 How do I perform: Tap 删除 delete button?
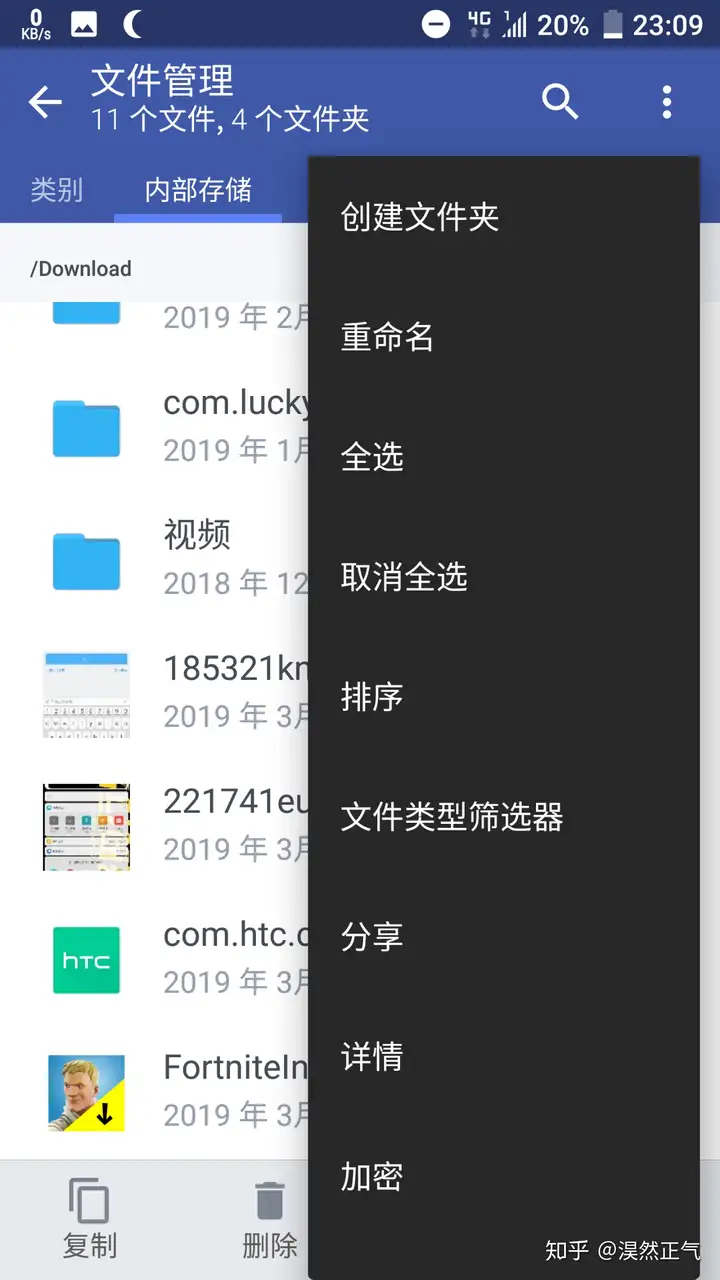point(270,1220)
